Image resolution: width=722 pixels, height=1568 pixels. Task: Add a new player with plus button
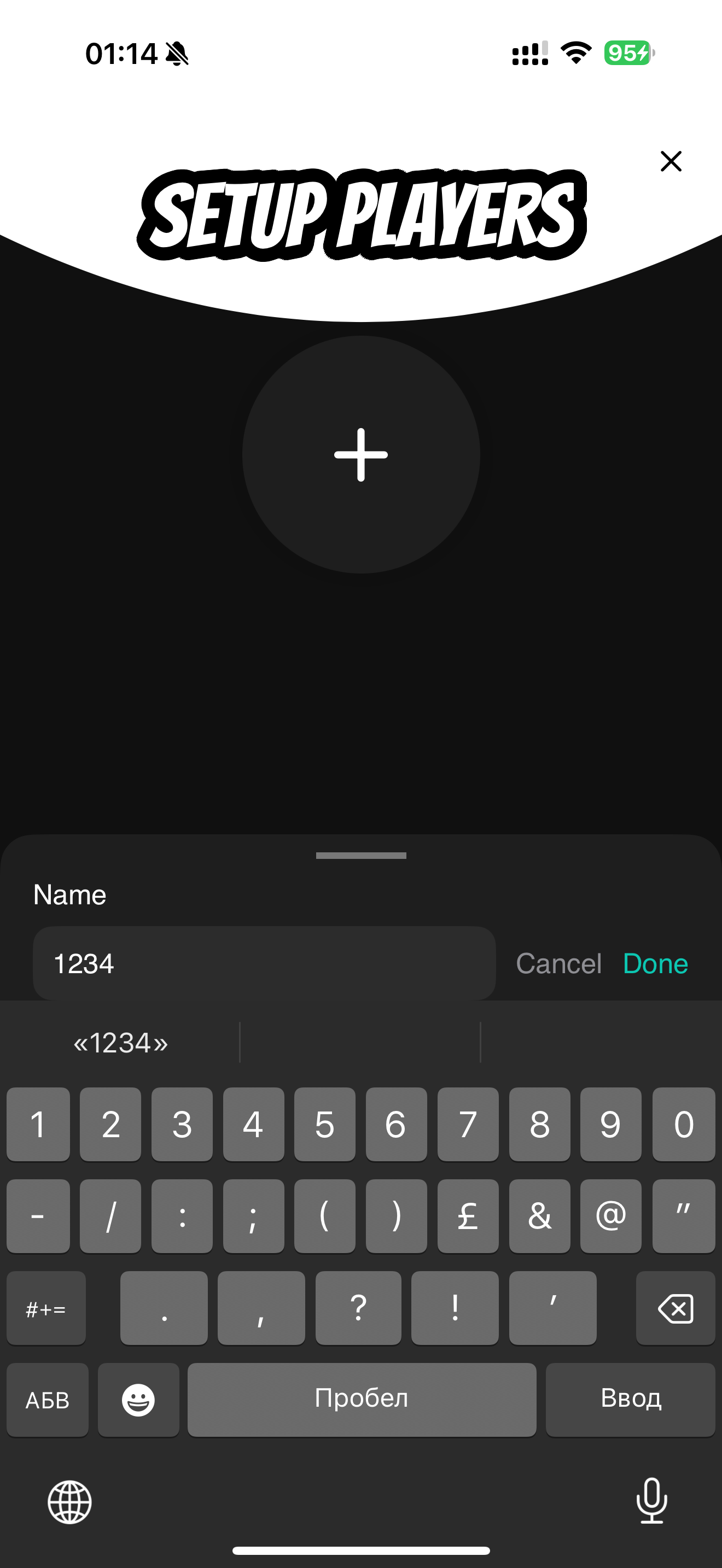pos(361,455)
